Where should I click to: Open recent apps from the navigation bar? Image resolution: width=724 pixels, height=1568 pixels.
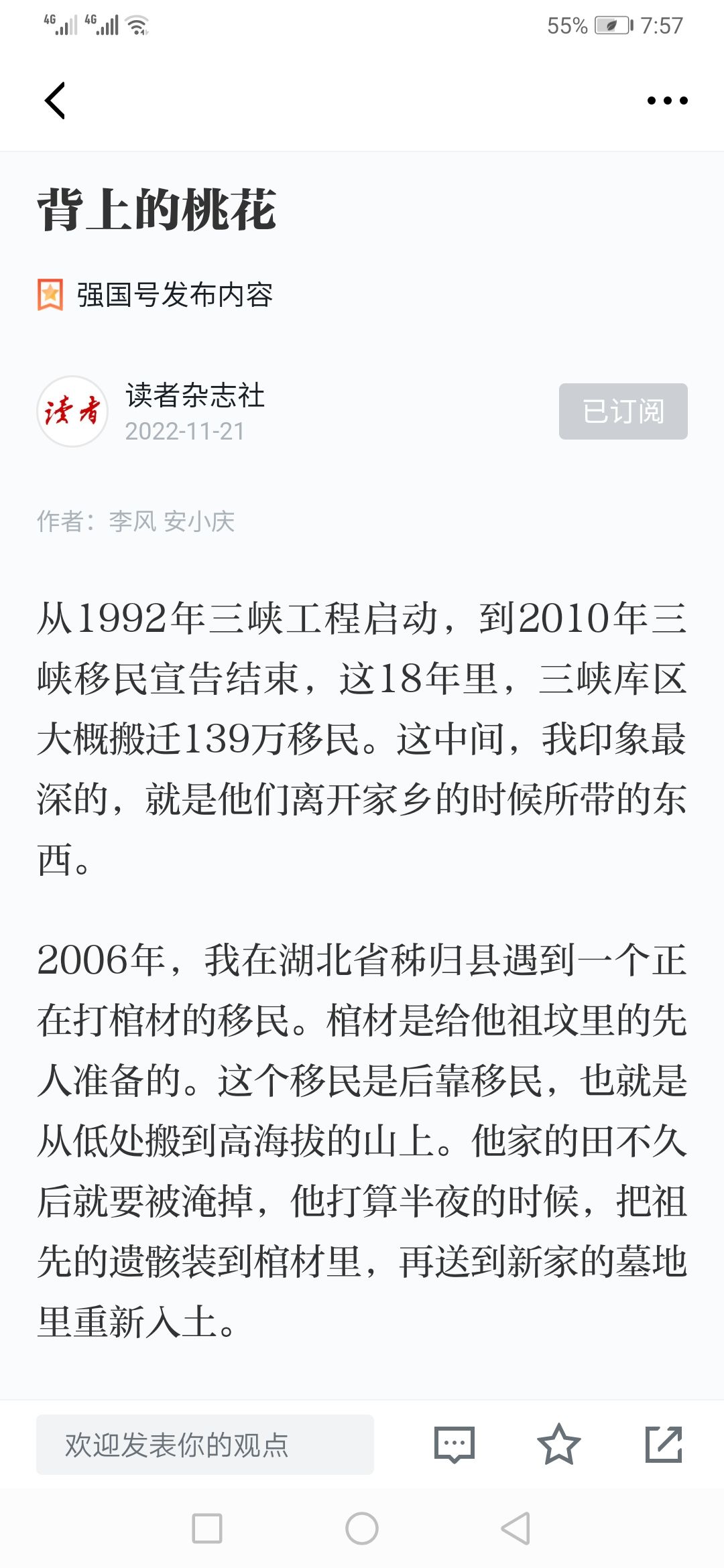pyautogui.click(x=207, y=1528)
